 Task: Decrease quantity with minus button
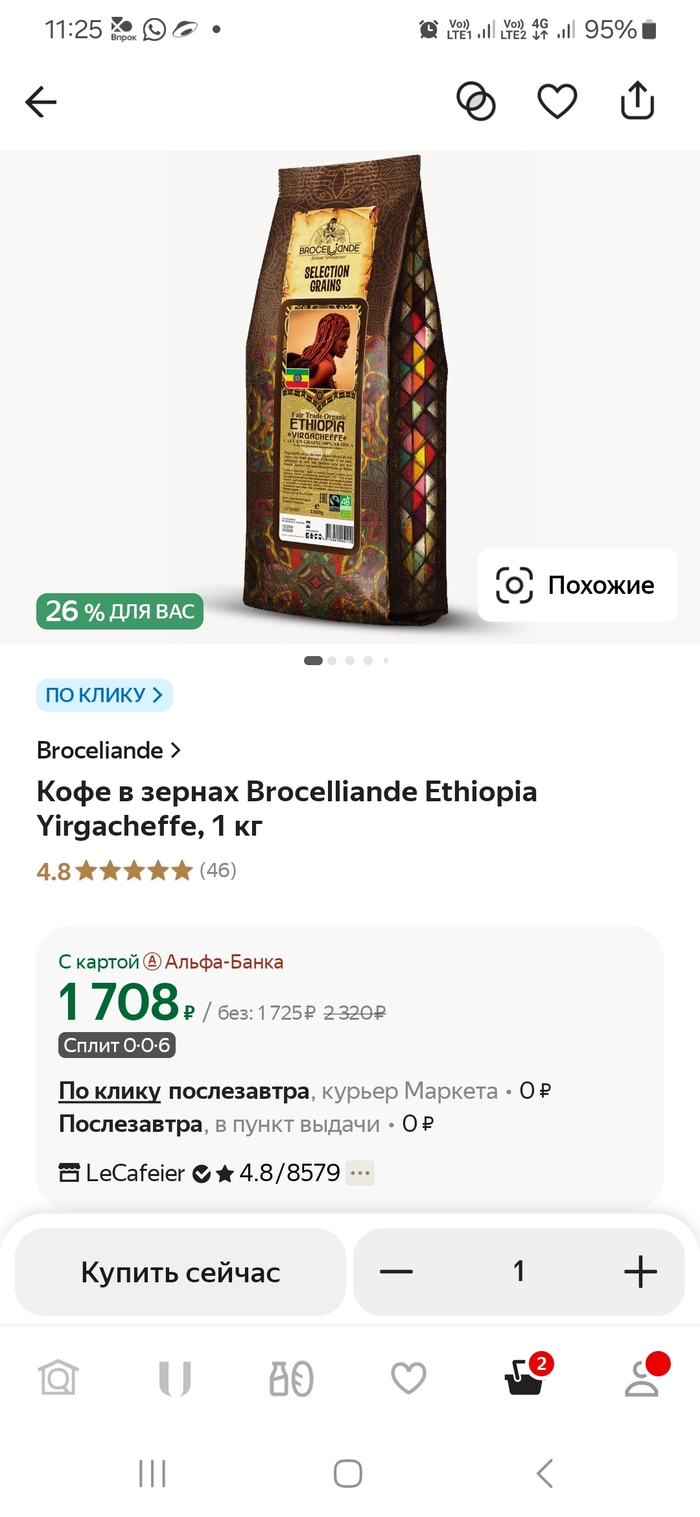point(396,1272)
